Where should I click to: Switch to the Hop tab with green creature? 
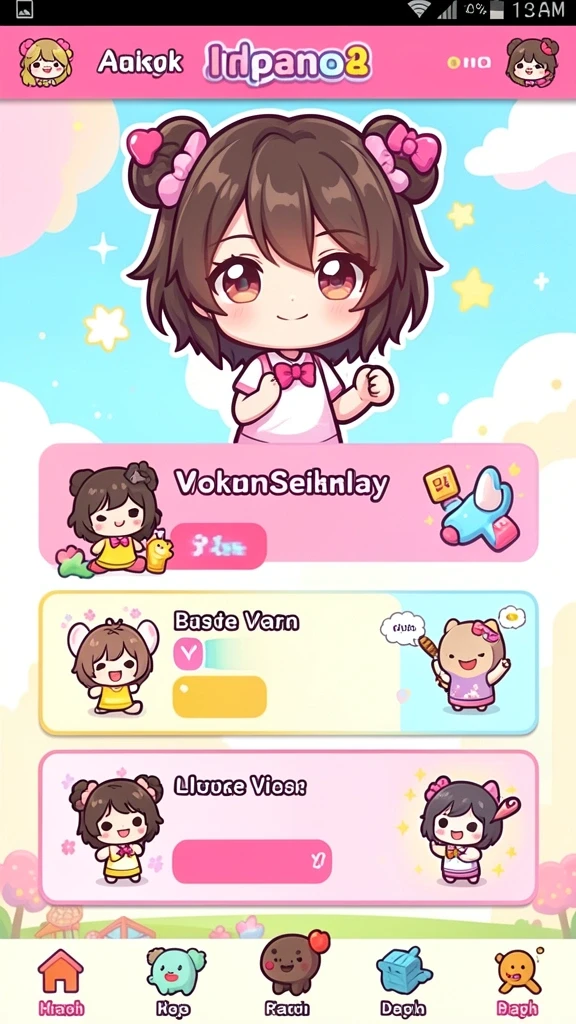174,982
